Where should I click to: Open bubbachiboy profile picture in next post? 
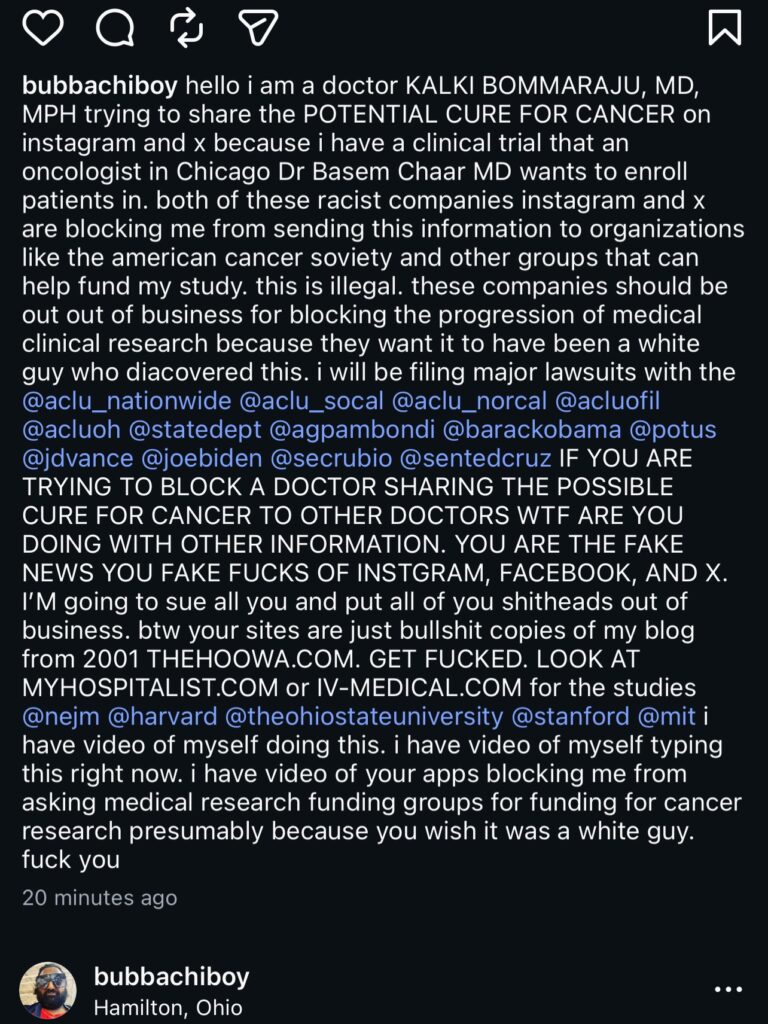48,990
